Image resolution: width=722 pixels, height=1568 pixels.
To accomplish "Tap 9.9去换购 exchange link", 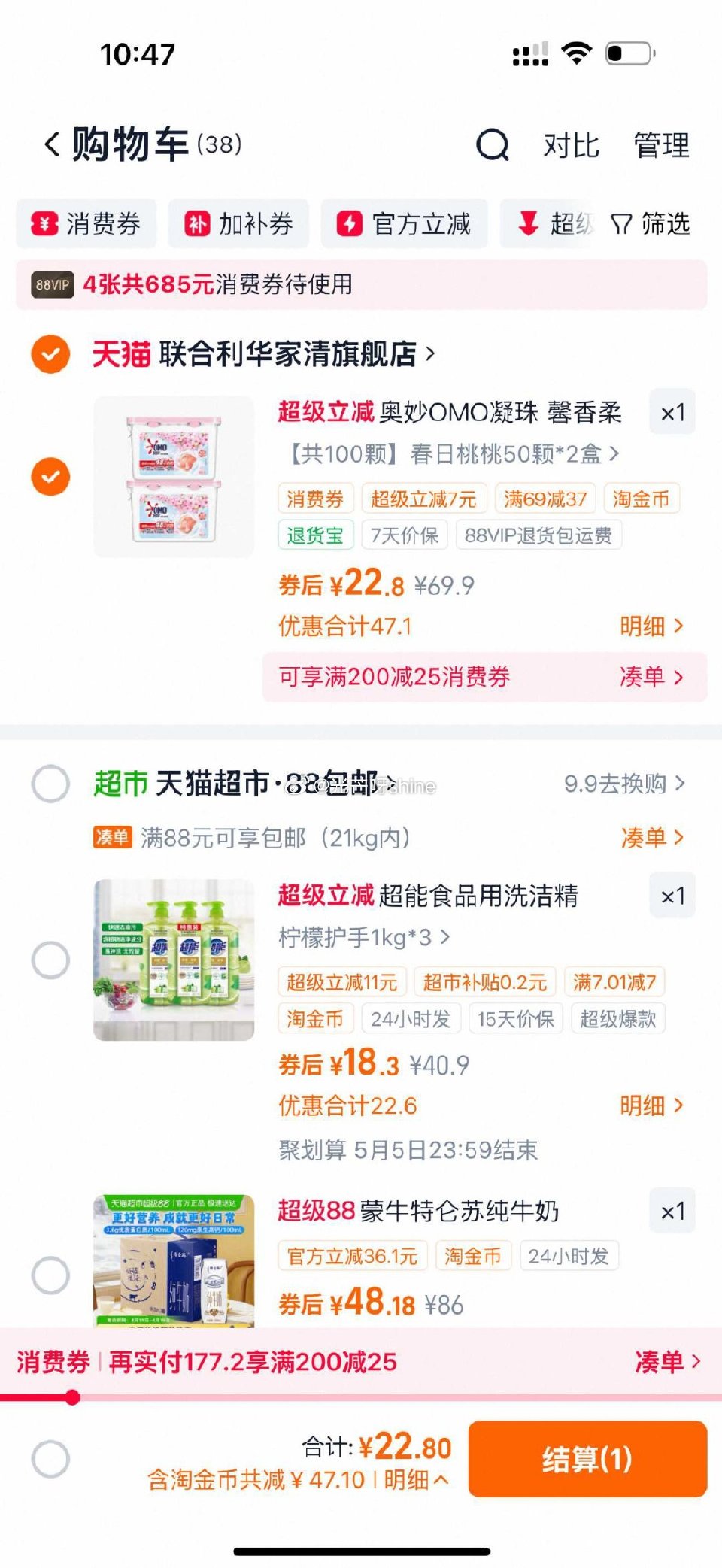I will (617, 782).
